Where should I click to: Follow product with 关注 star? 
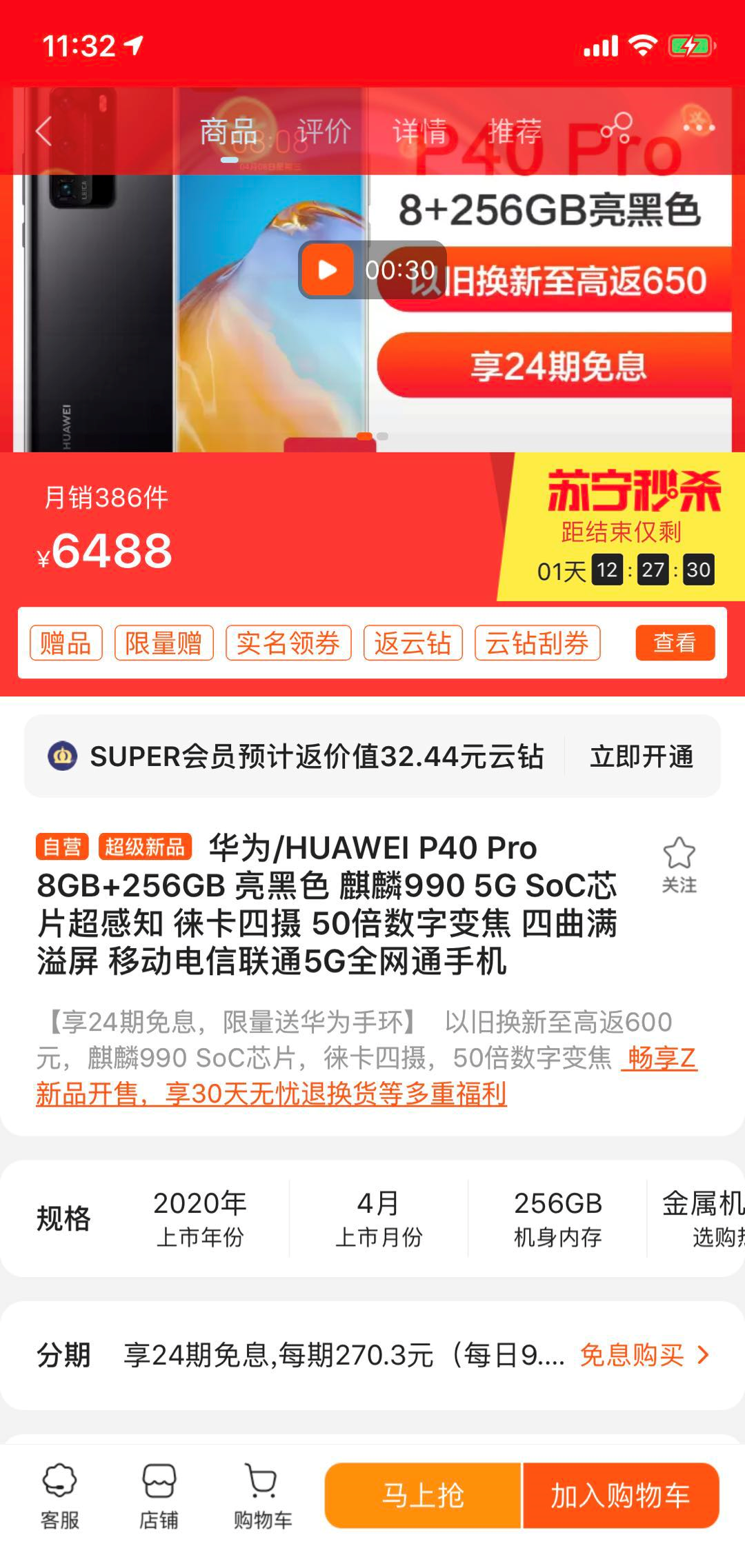click(679, 865)
